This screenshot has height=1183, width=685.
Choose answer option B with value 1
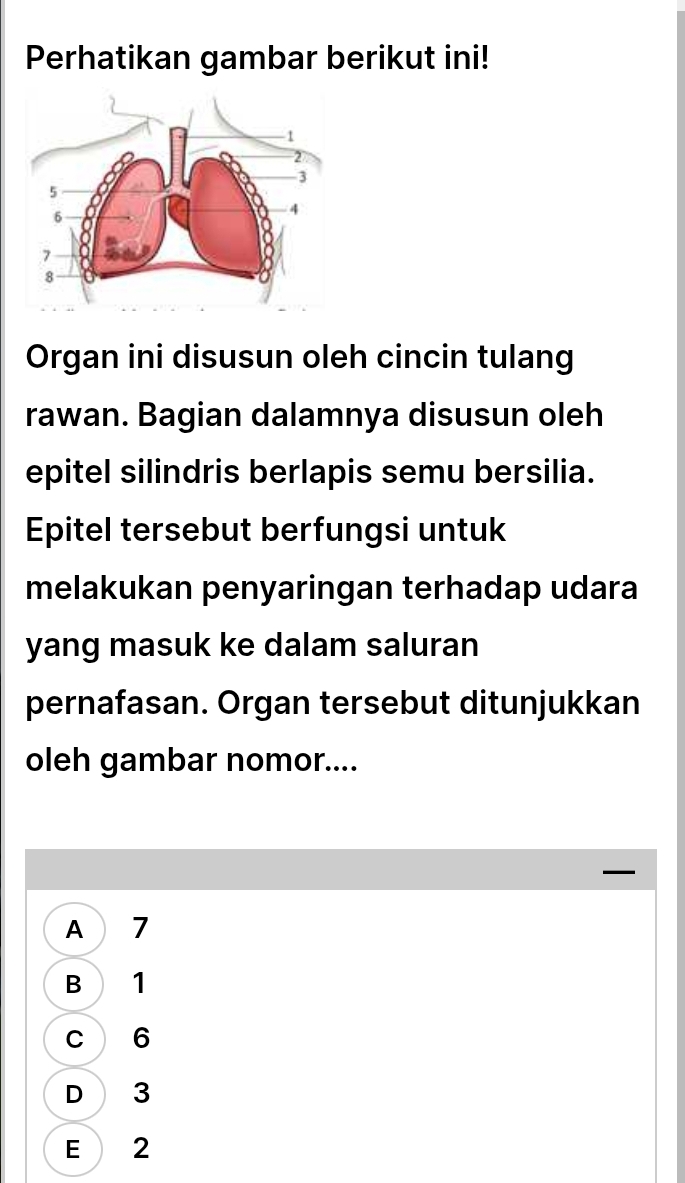74,984
